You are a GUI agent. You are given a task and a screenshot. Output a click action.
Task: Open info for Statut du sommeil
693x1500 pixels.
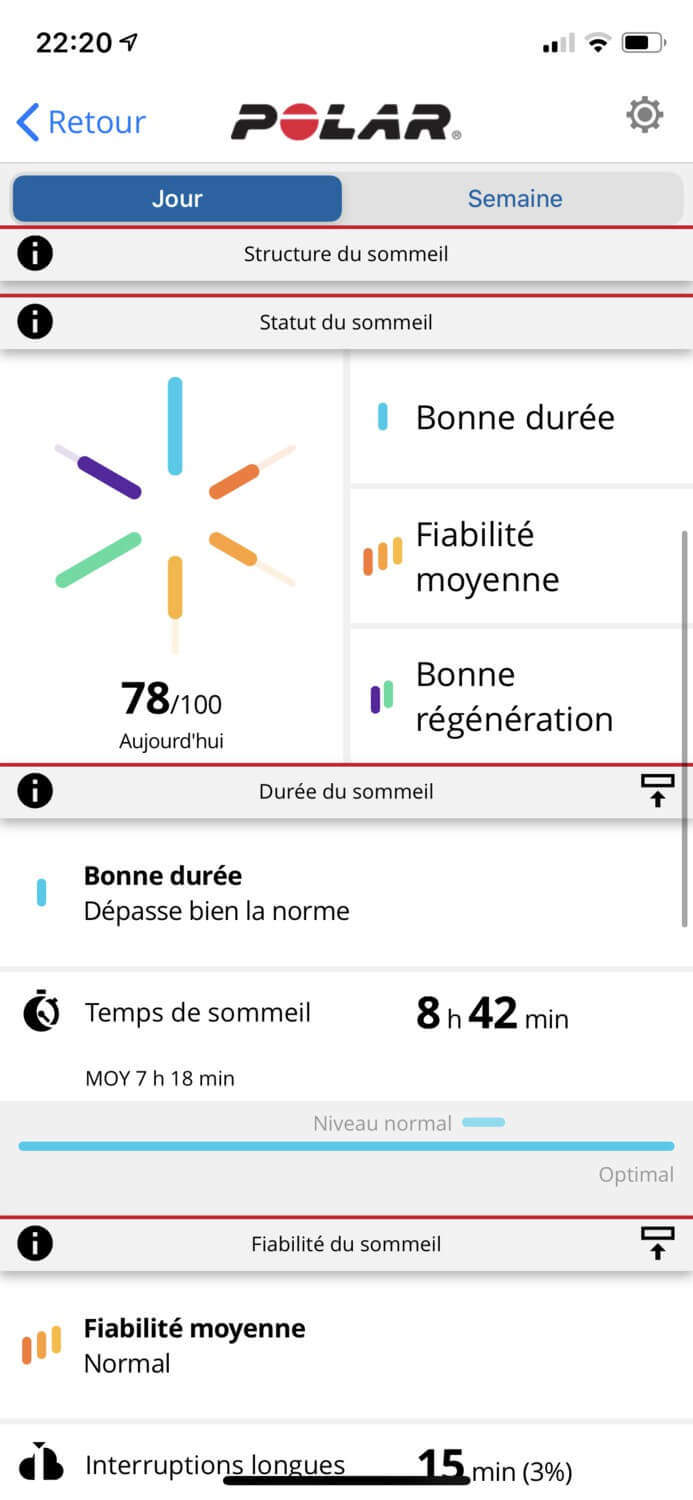point(35,322)
